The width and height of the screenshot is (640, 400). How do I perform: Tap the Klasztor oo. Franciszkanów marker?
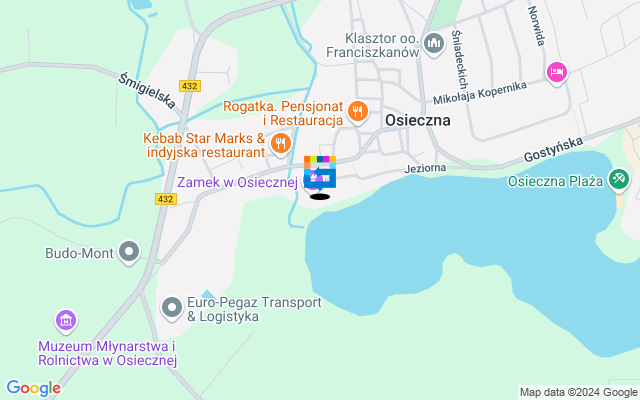pos(434,43)
